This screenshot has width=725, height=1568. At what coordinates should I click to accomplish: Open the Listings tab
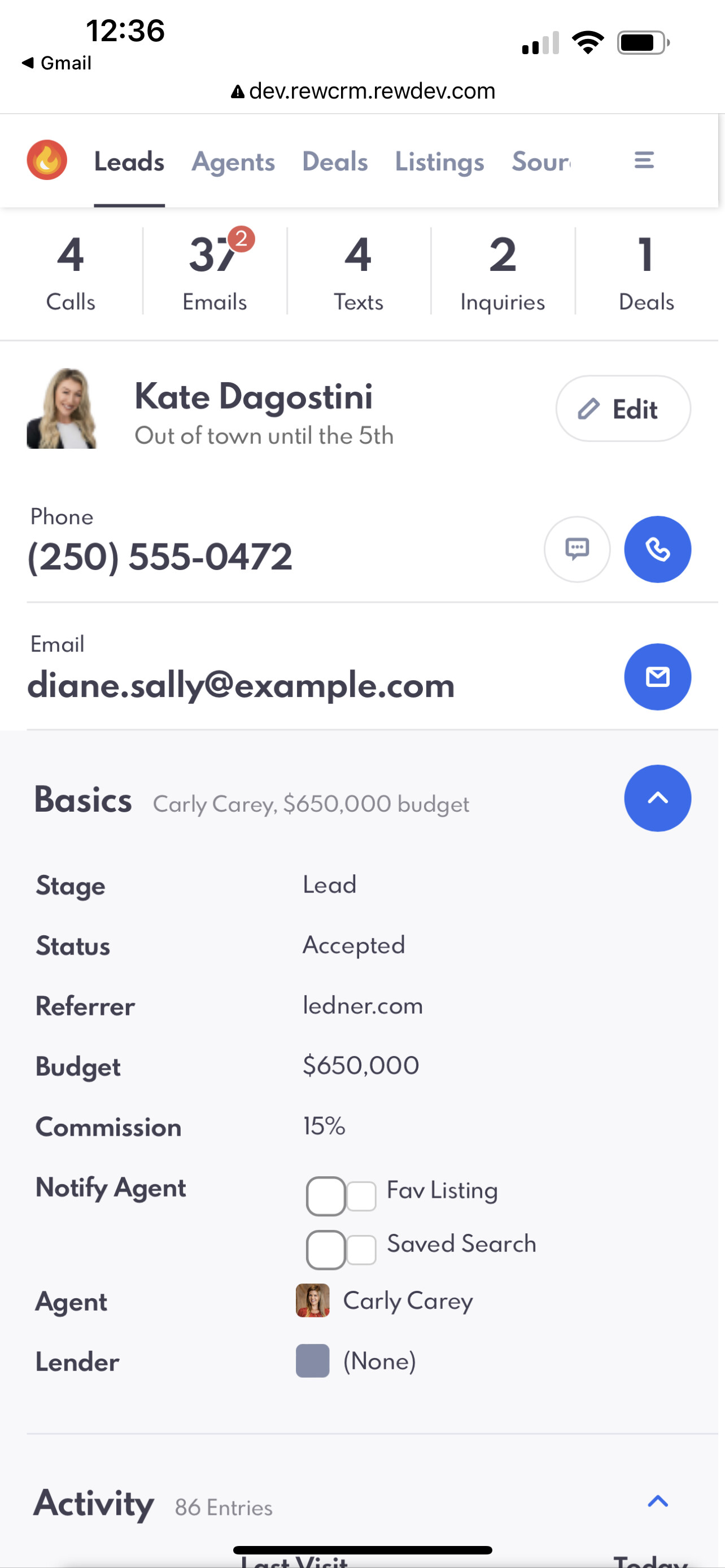pyautogui.click(x=439, y=162)
